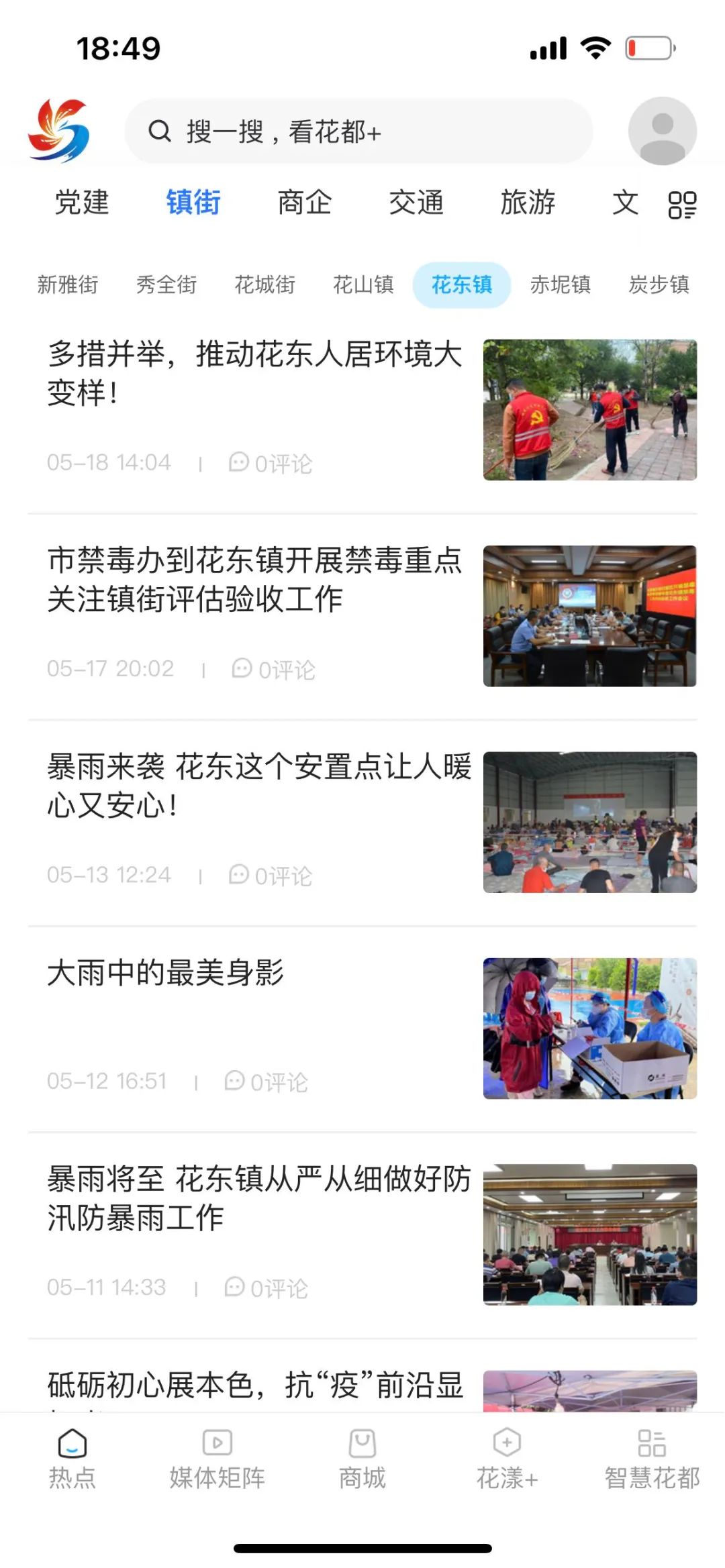Open the channel grid menu icon
725x1568 pixels.
[x=682, y=205]
